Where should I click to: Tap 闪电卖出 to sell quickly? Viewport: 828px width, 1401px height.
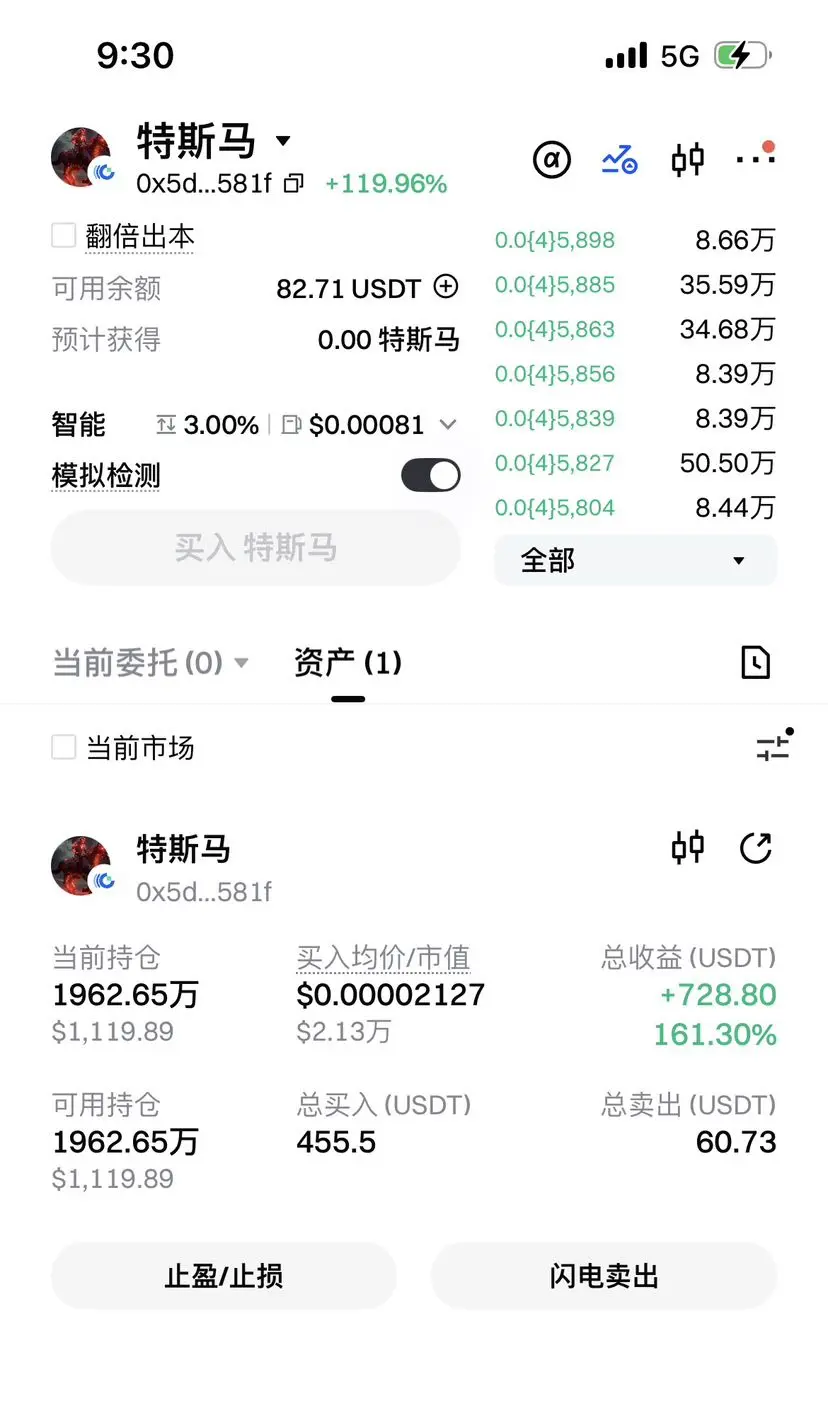[x=604, y=1276]
